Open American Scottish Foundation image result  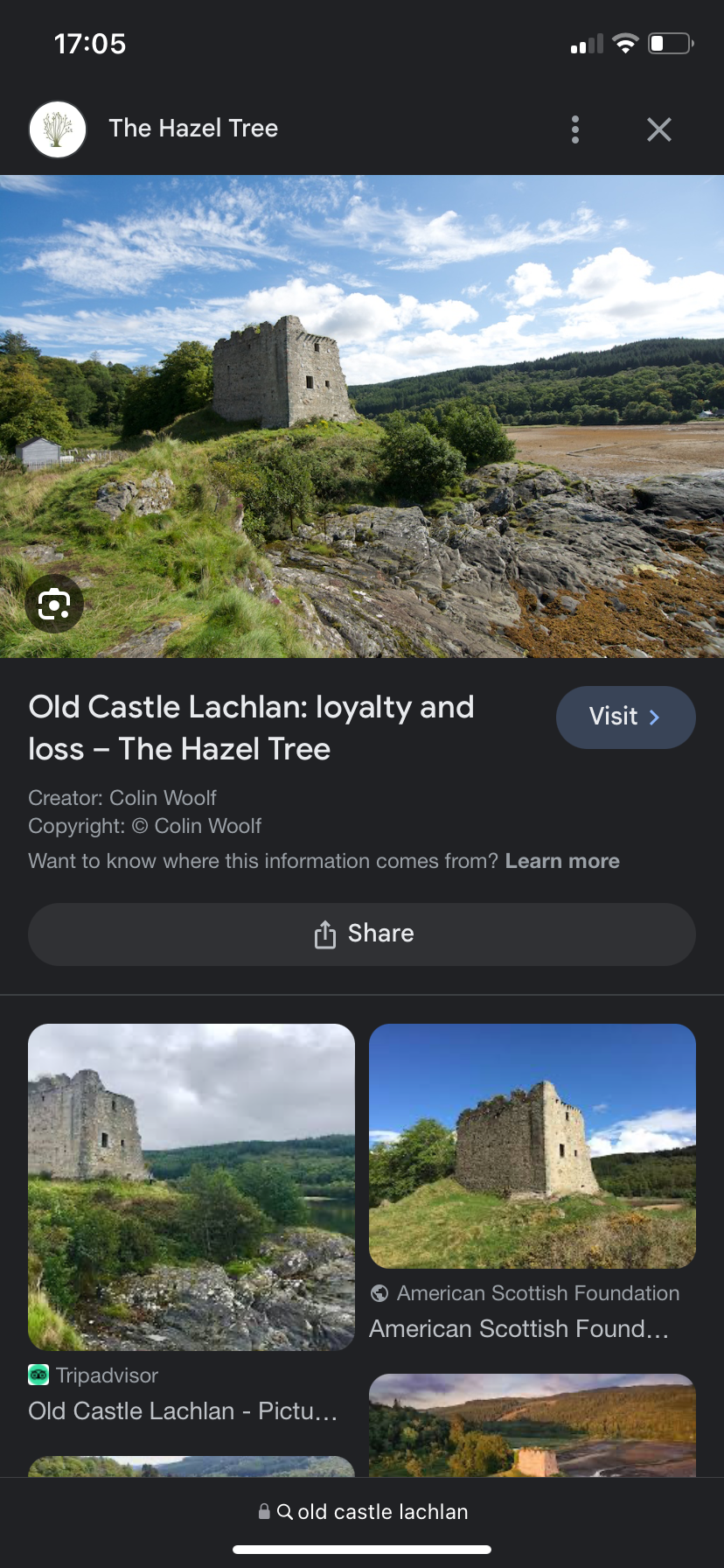532,1145
